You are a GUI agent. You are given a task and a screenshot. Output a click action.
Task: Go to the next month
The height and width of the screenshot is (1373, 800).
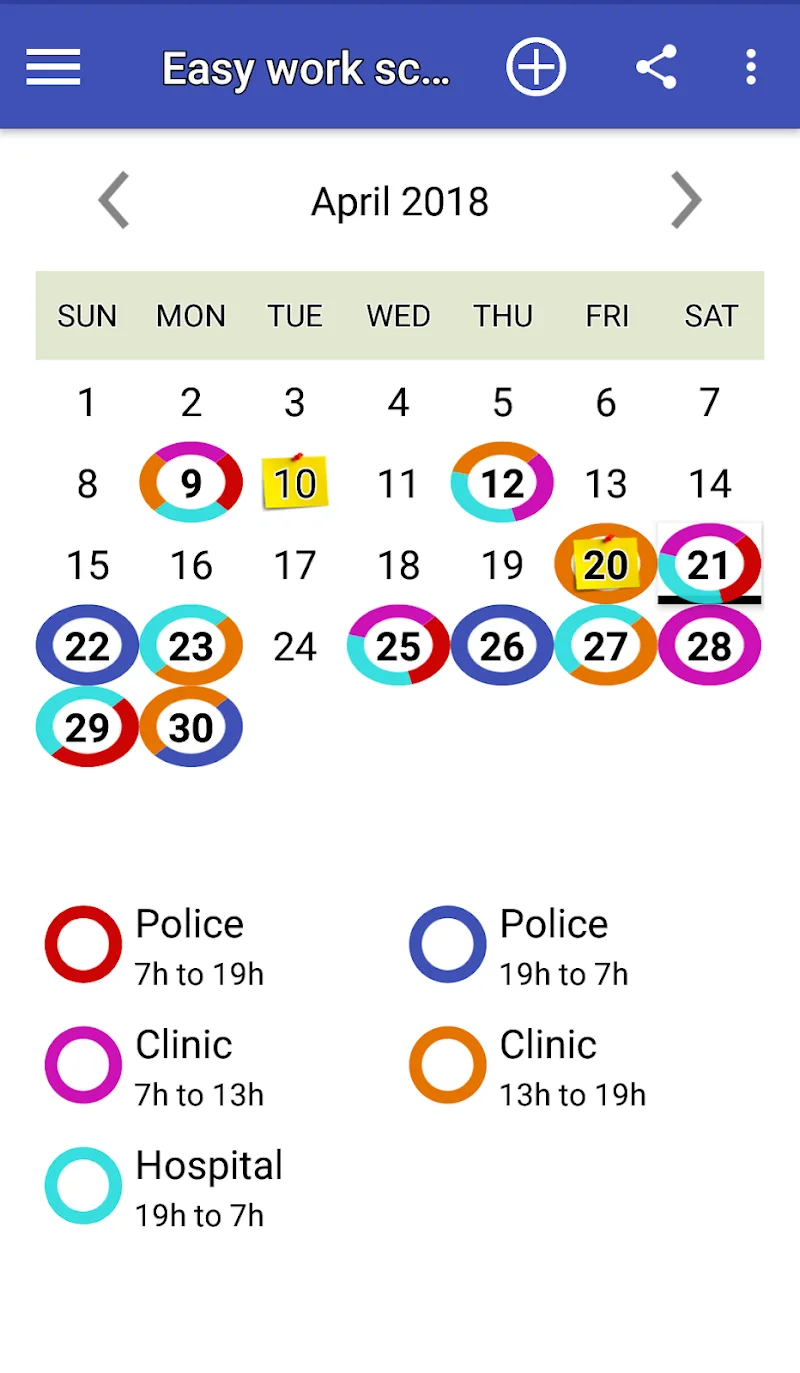pyautogui.click(x=686, y=201)
